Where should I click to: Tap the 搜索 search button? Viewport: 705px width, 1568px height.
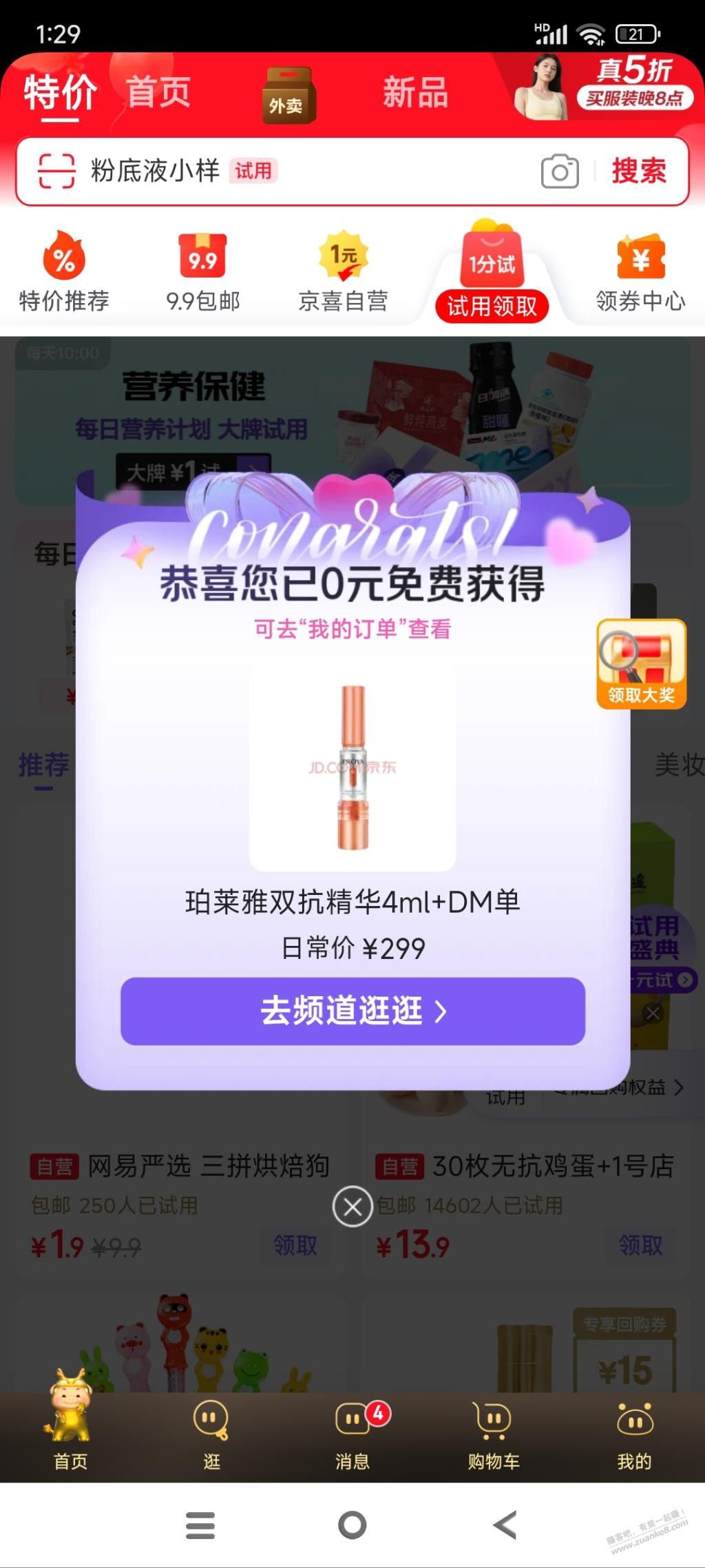[640, 170]
